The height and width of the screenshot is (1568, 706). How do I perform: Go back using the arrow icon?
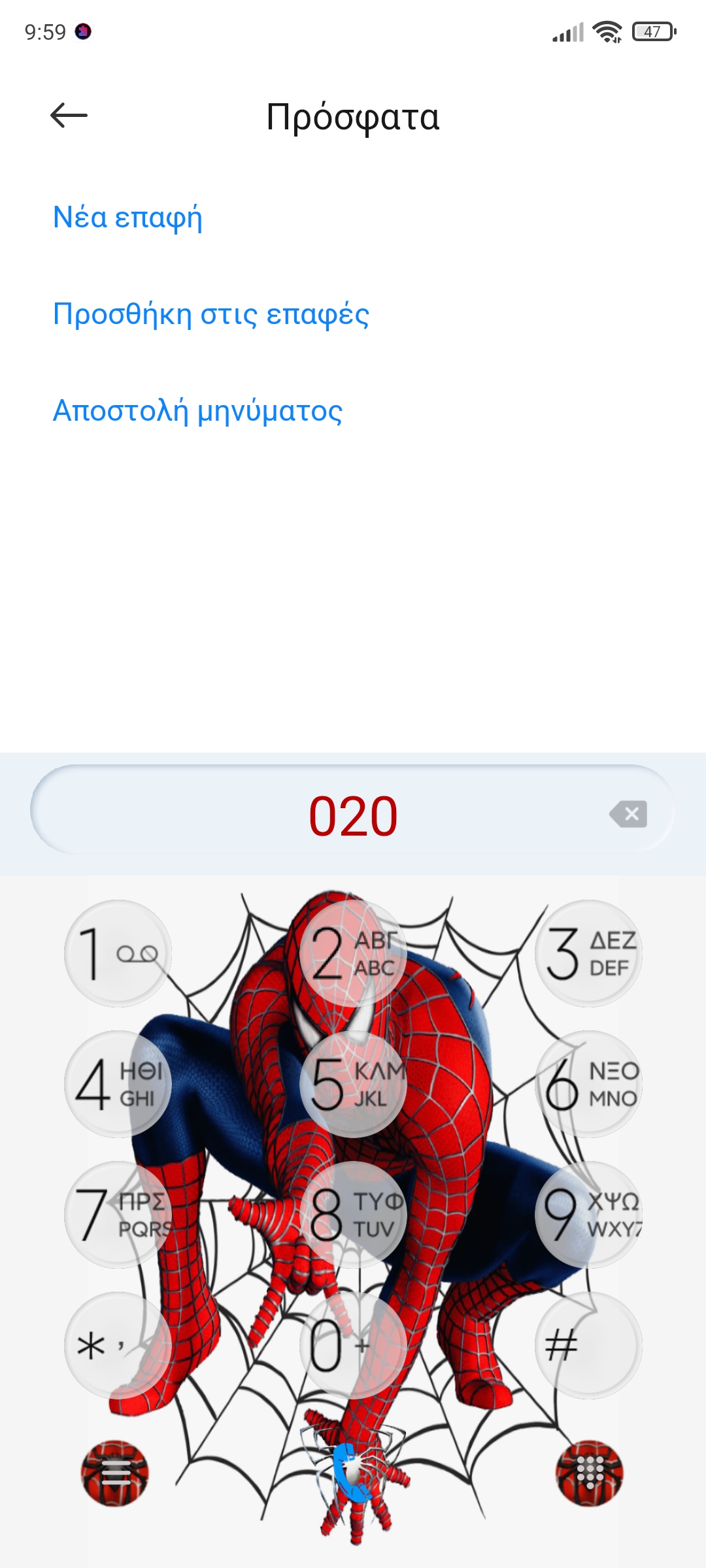tap(69, 116)
